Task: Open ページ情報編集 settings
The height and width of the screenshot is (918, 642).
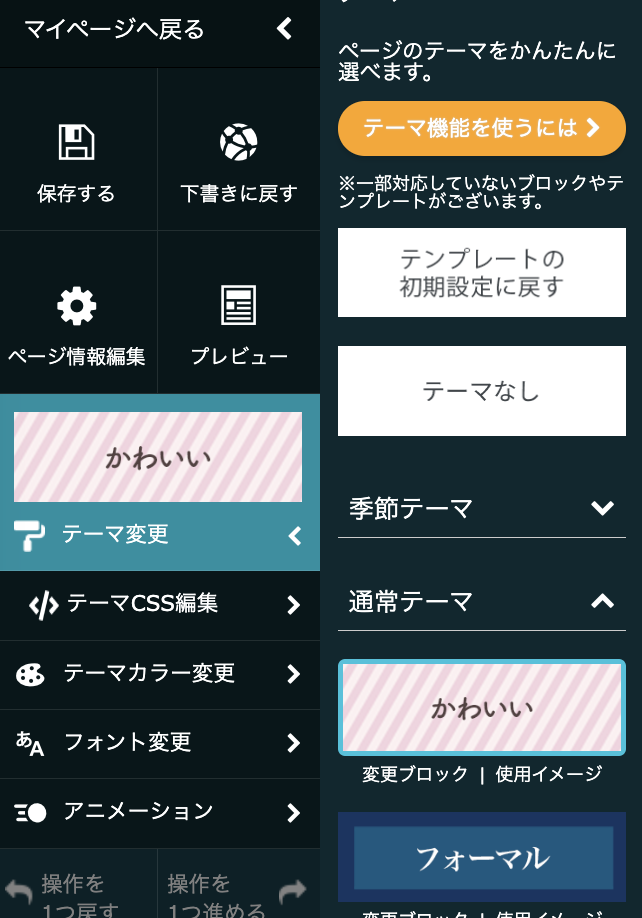Action: [77, 325]
